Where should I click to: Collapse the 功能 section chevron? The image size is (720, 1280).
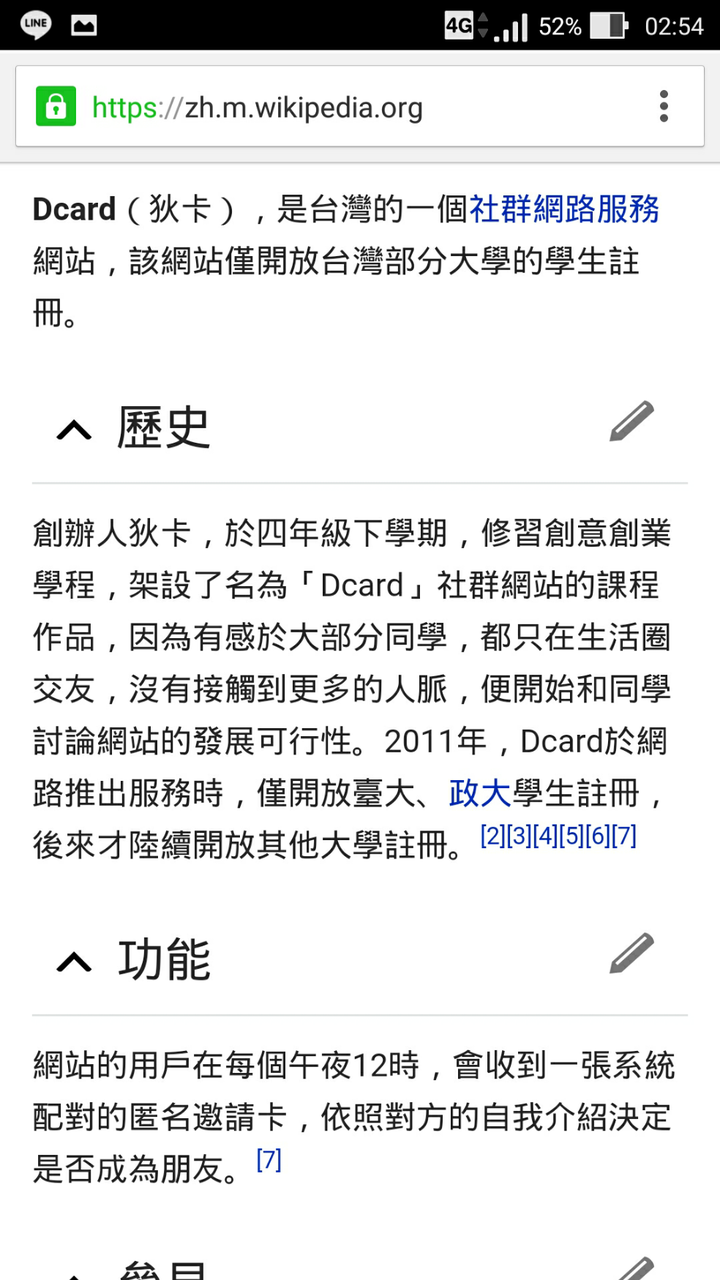73,962
